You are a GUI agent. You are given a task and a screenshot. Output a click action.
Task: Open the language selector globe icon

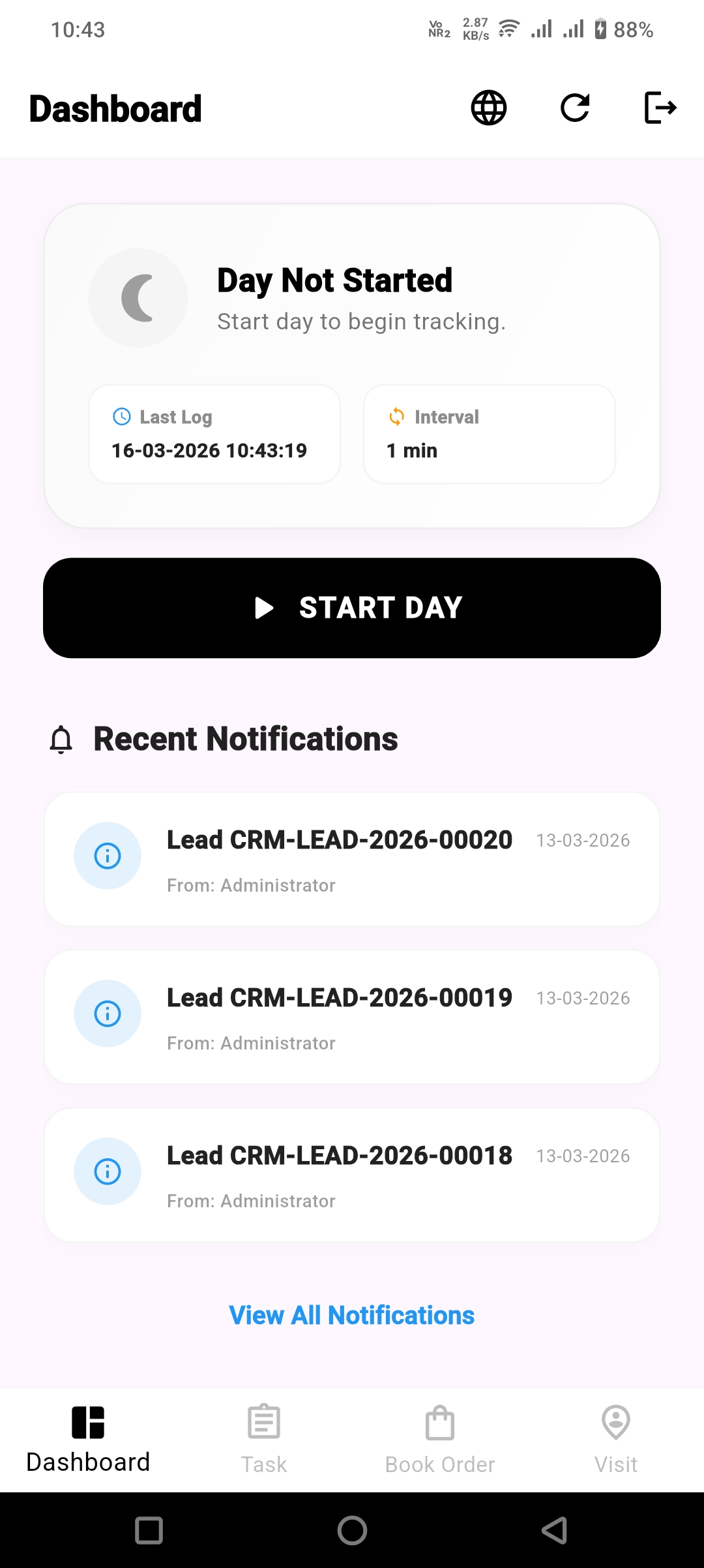(x=488, y=108)
